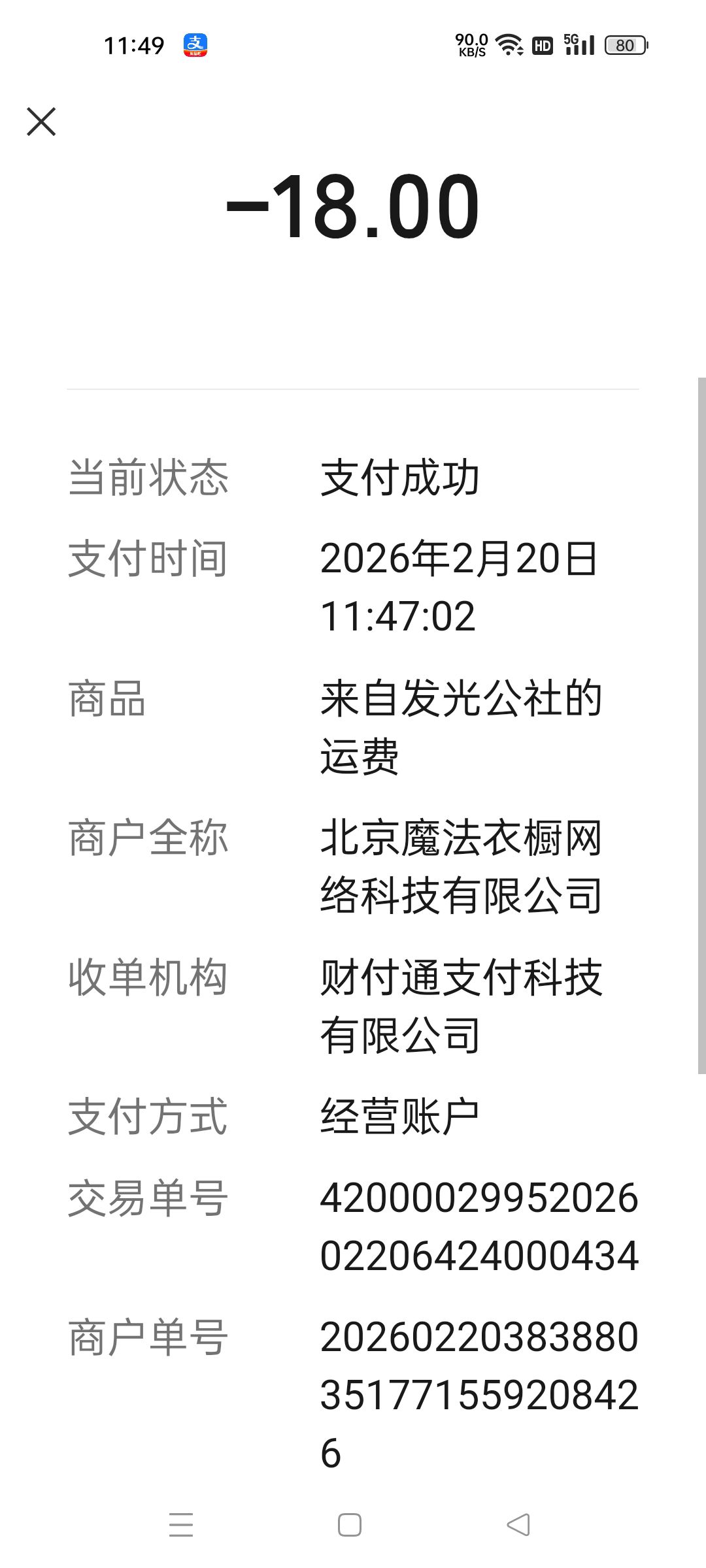The width and height of the screenshot is (706, 1568).
Task: Open the recent apps menu
Action: (x=181, y=1525)
